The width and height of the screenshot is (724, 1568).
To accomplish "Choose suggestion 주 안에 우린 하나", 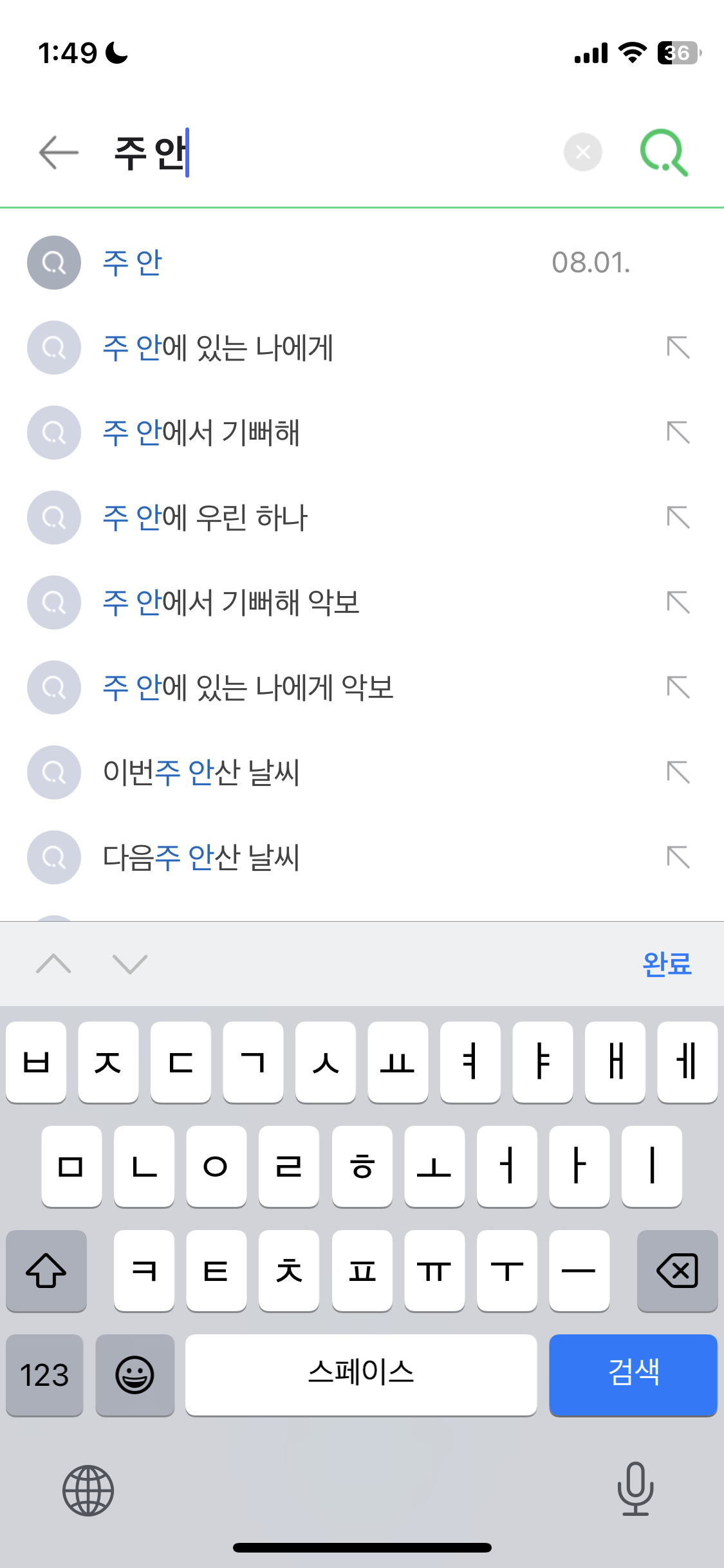I will click(x=362, y=518).
